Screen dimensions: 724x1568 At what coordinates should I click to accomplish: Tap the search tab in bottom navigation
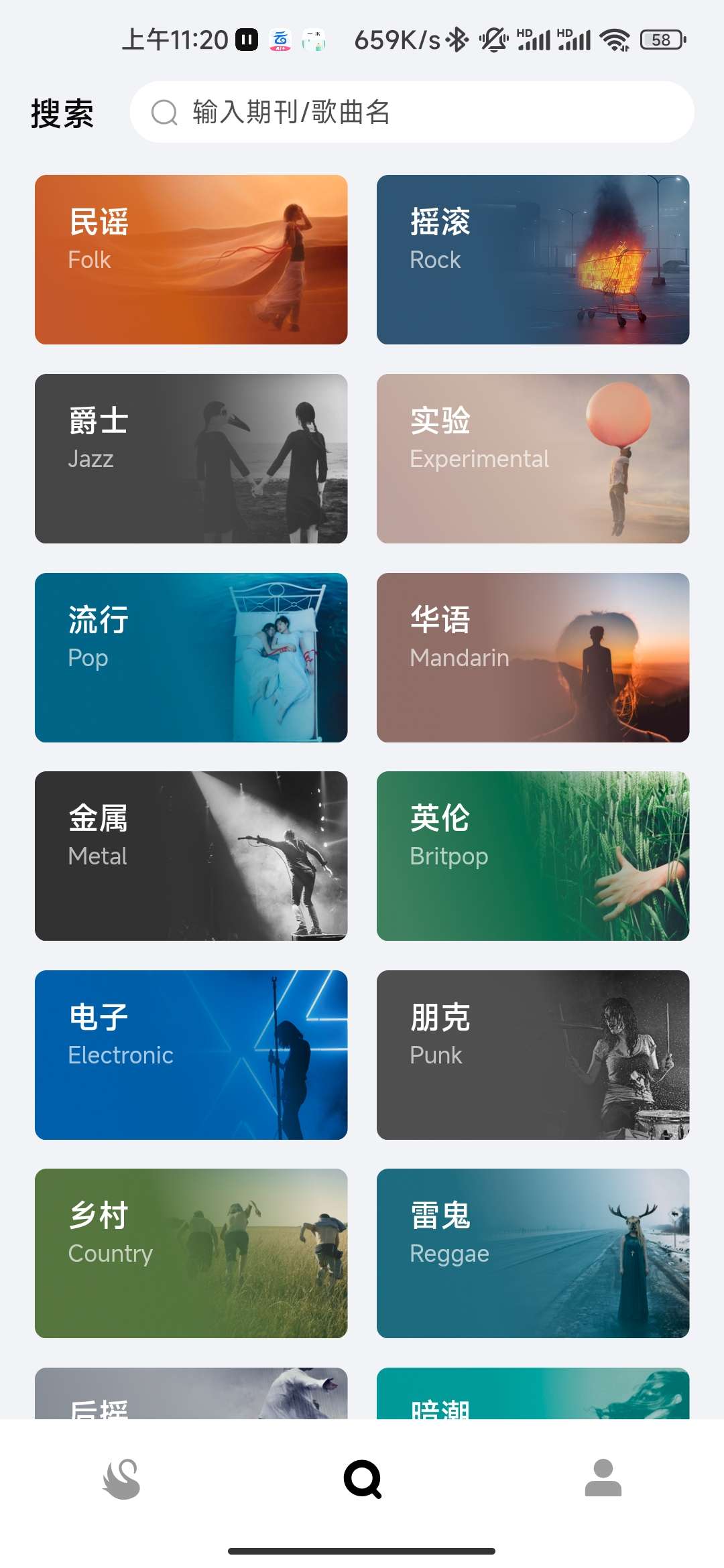click(362, 1479)
